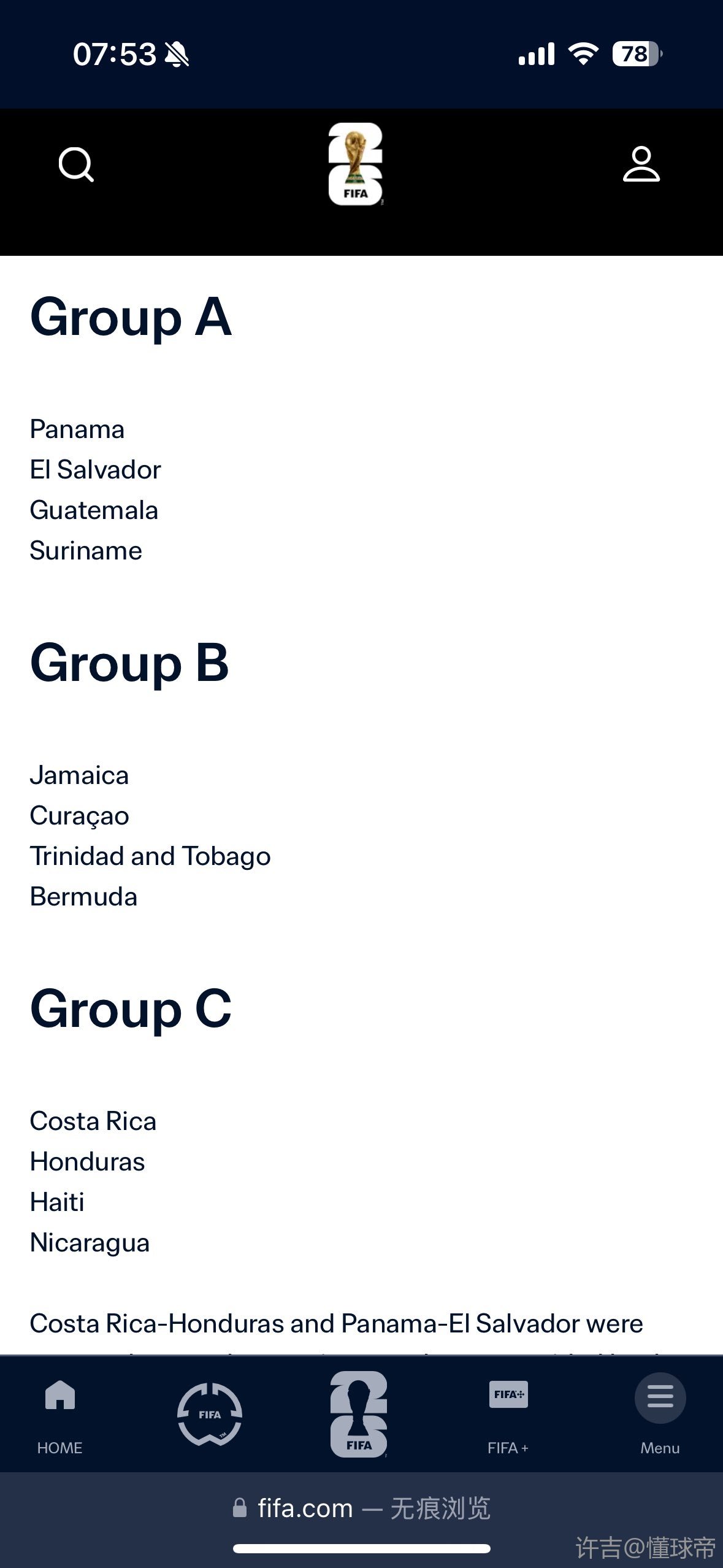Open the user account profile icon
Screen dimensions: 723x1568
click(641, 164)
